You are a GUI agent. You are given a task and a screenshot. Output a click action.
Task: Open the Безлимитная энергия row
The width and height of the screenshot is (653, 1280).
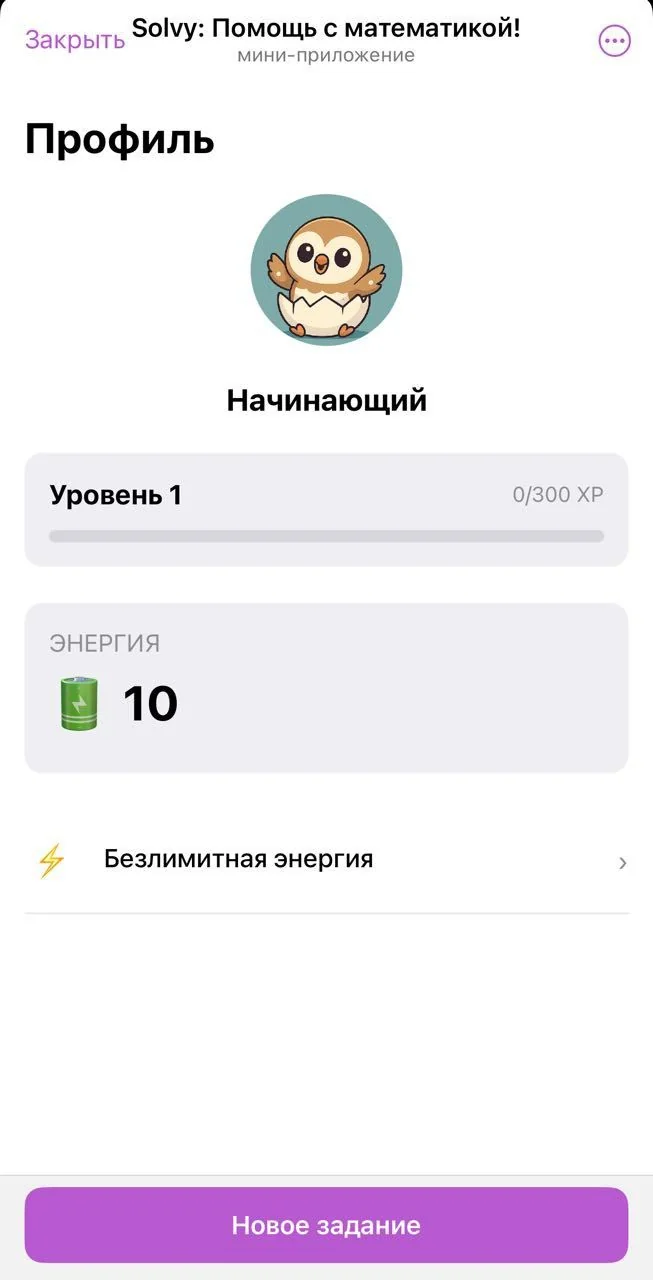[x=327, y=860]
